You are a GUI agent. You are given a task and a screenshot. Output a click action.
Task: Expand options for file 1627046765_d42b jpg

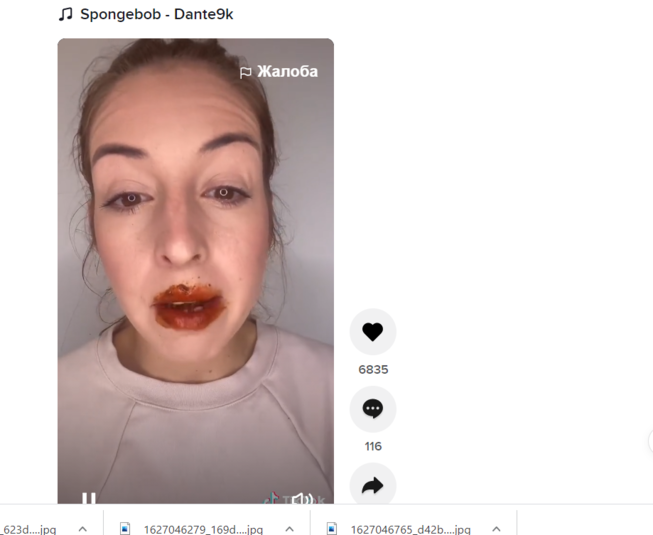click(496, 529)
